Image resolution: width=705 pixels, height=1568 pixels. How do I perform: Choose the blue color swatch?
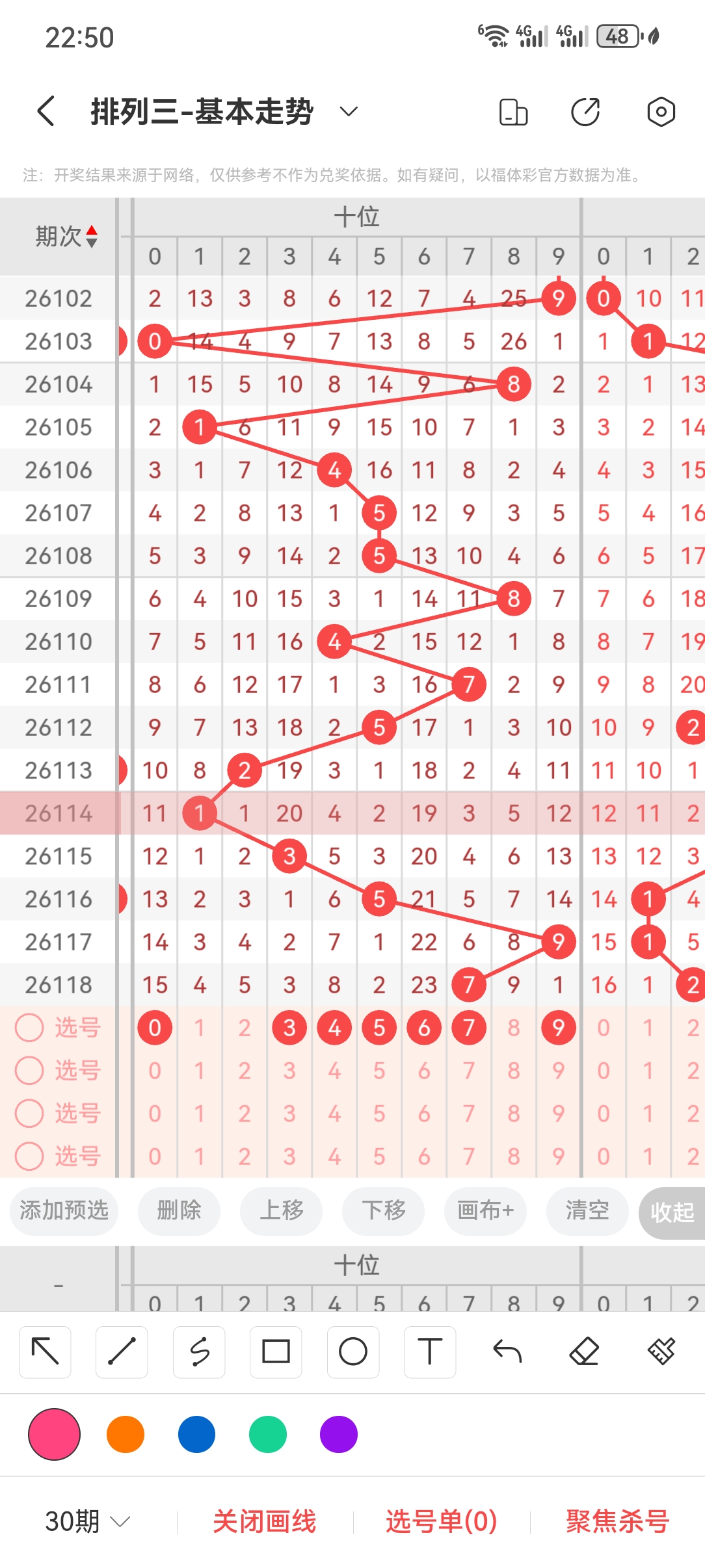(x=196, y=1434)
